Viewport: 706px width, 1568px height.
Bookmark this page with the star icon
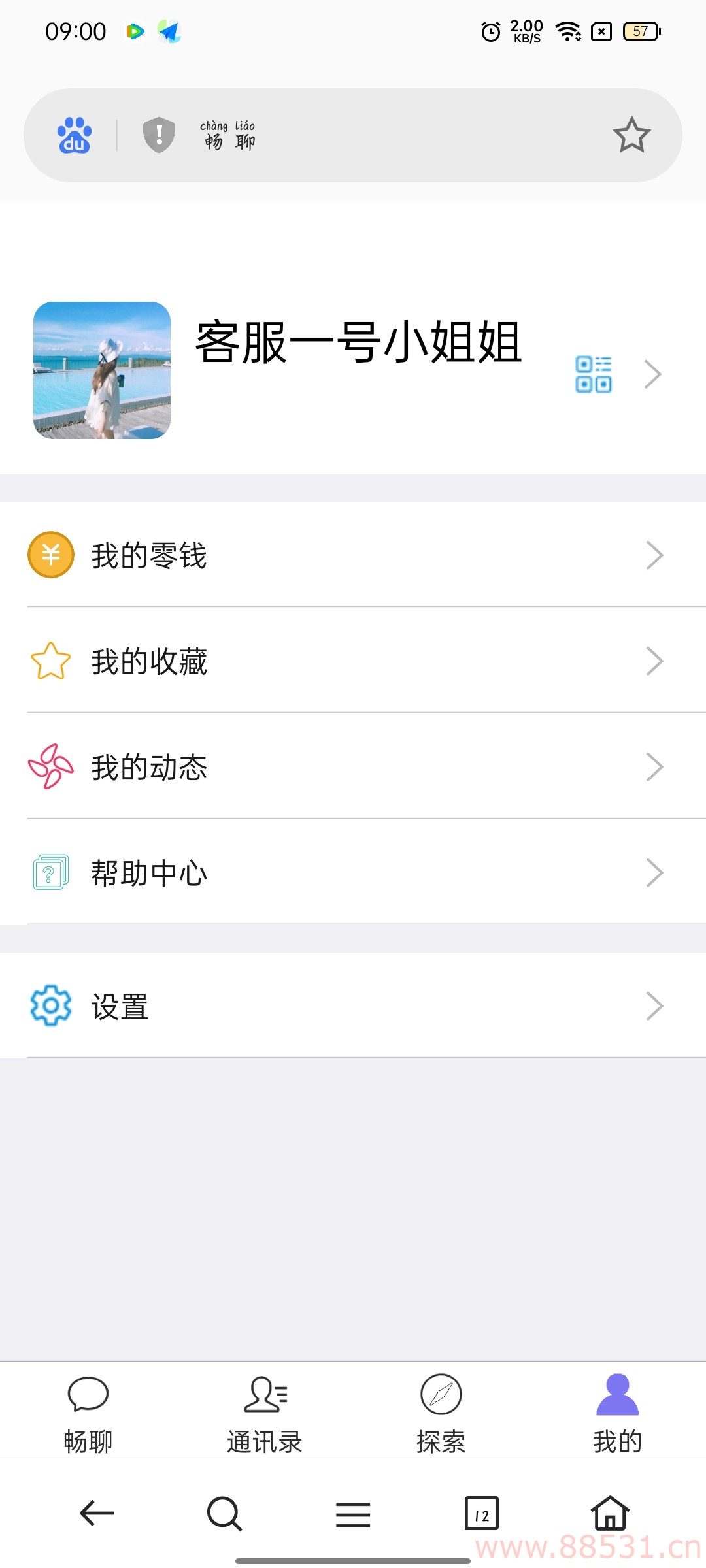pos(631,135)
